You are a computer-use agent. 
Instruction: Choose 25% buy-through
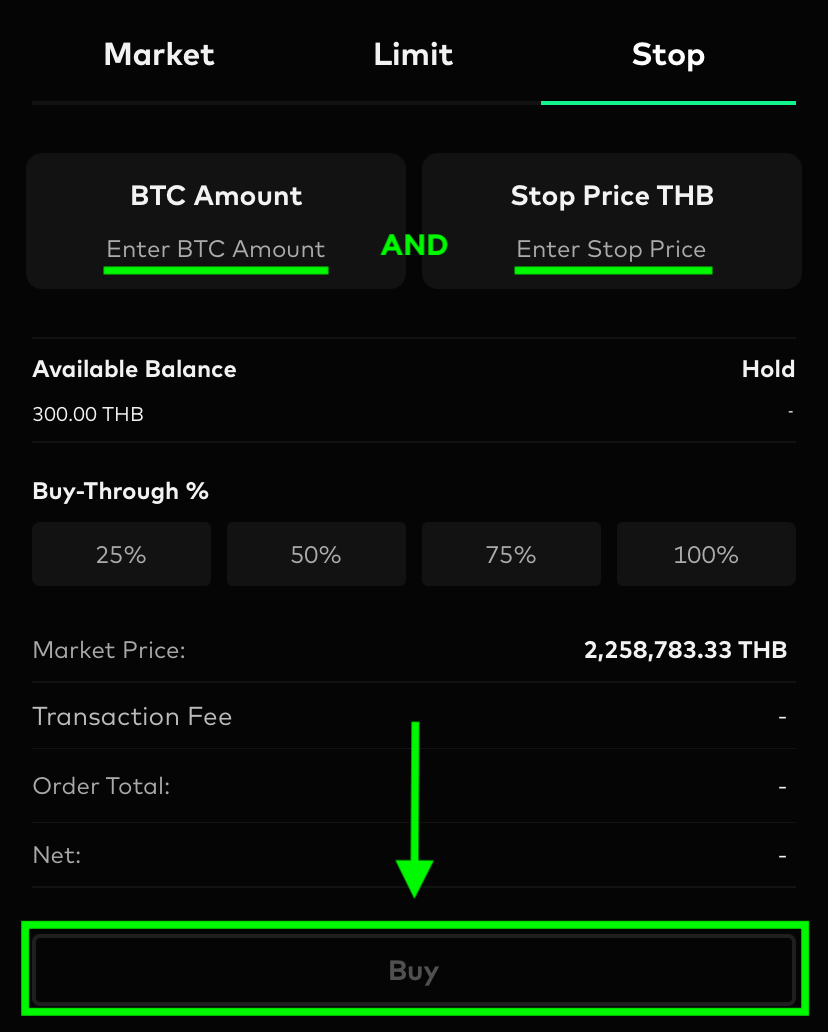click(122, 554)
